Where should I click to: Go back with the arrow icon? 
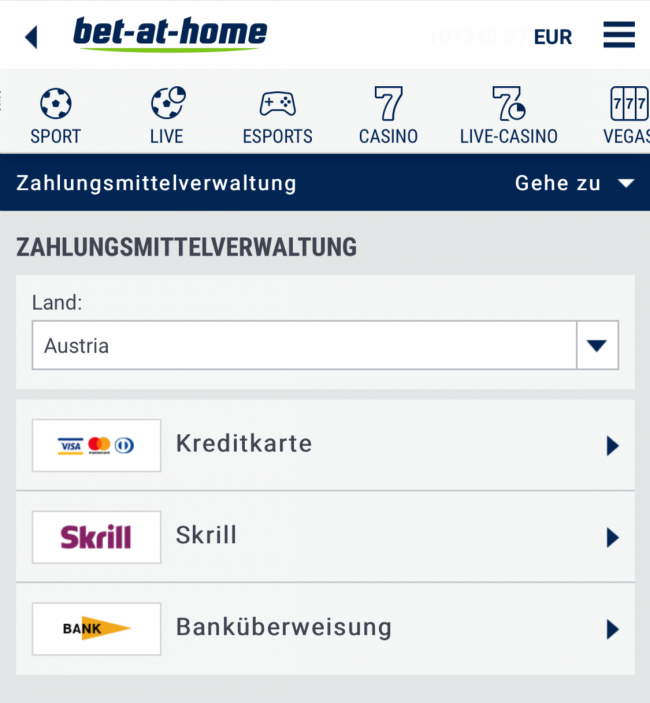coord(31,38)
